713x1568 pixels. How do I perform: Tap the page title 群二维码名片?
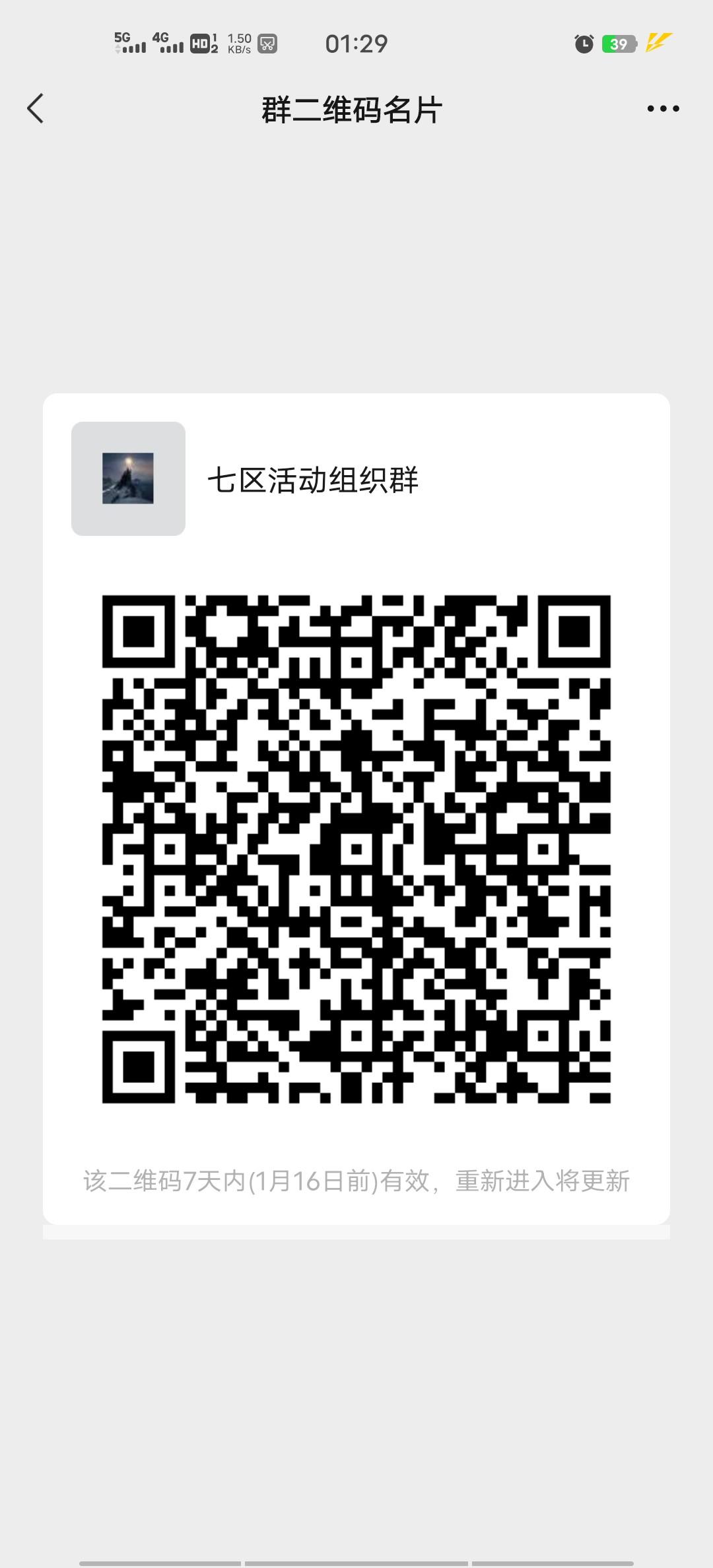tap(351, 110)
